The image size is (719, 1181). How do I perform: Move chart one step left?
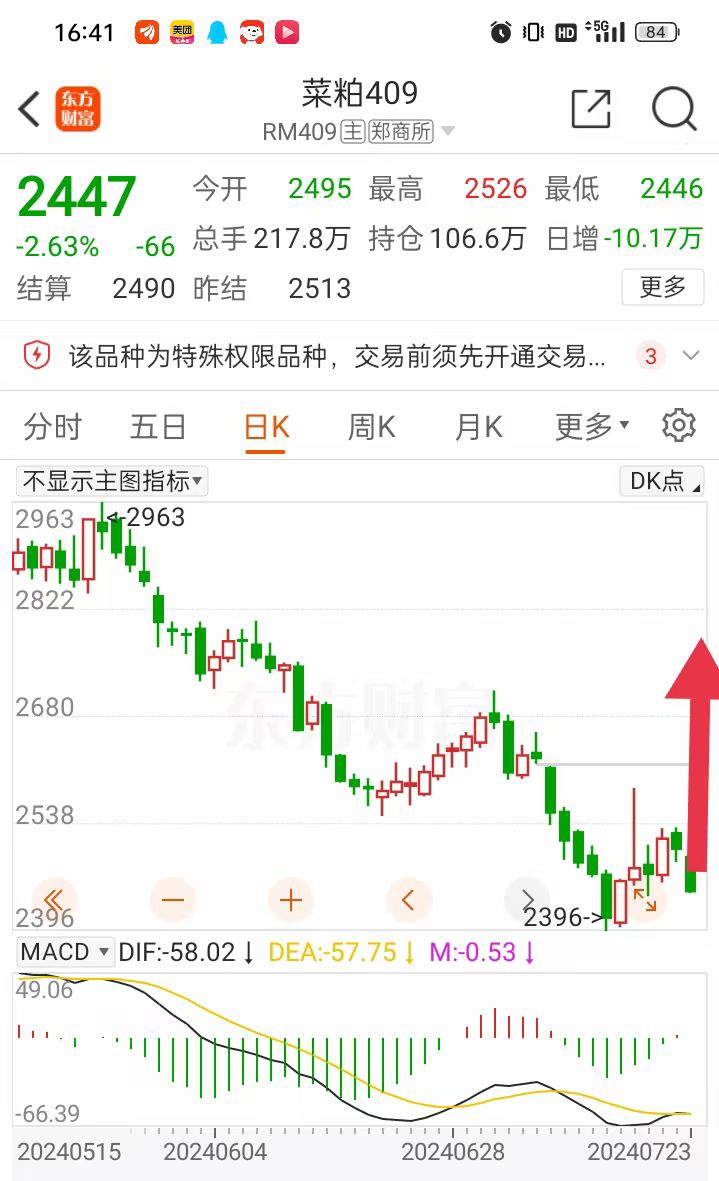tap(408, 899)
